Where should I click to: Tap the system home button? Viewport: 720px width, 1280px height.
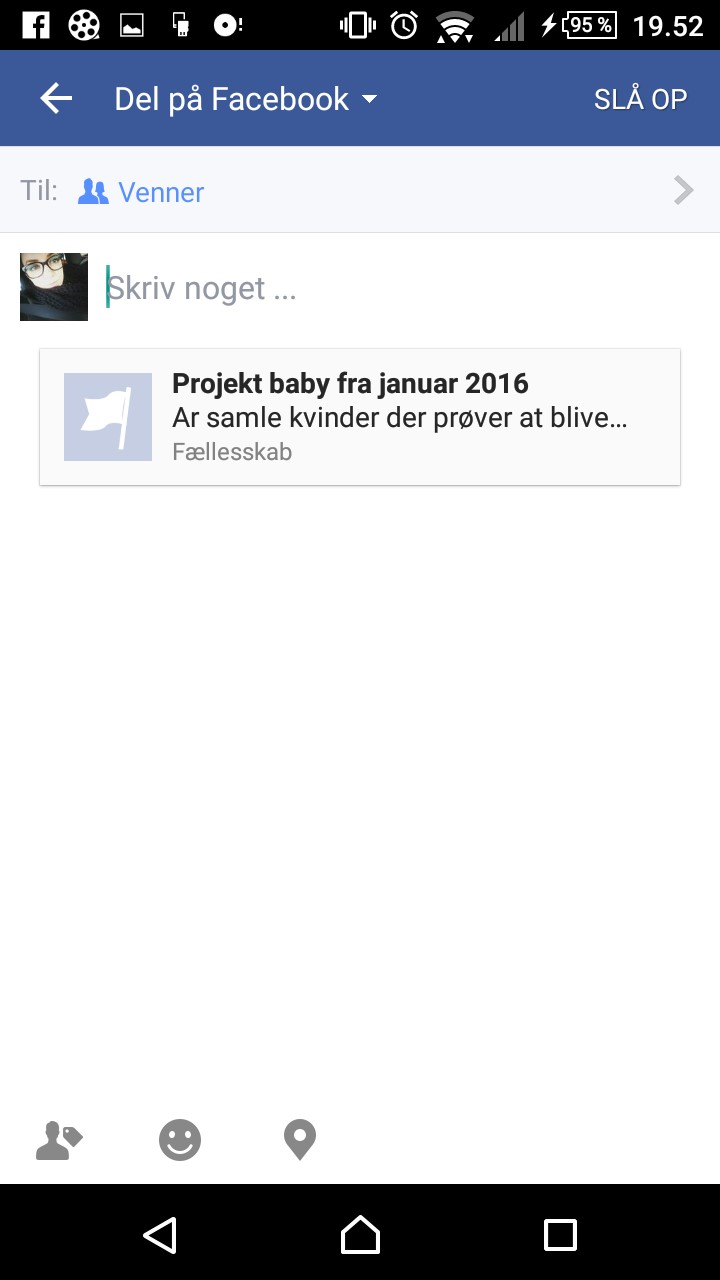coord(360,1235)
